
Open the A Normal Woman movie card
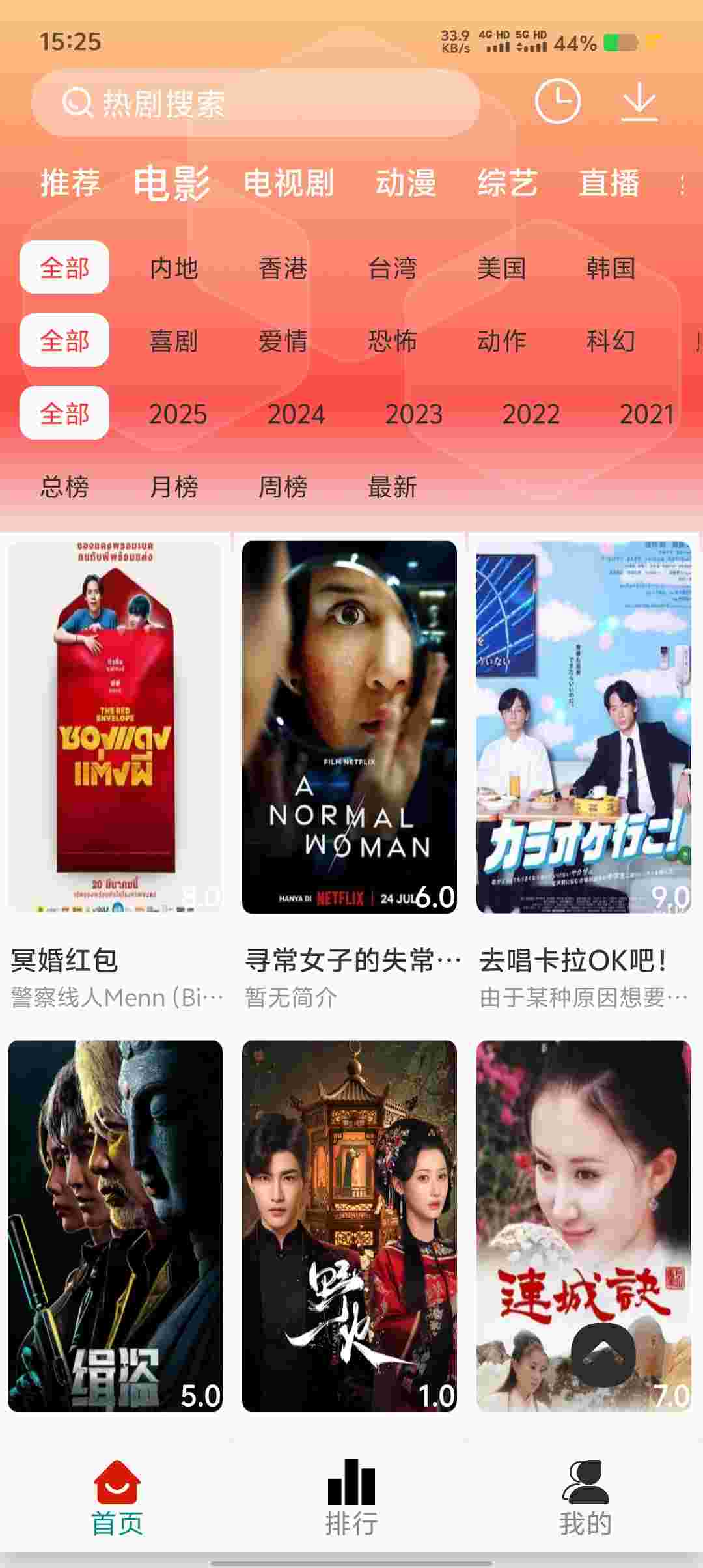coord(350,727)
